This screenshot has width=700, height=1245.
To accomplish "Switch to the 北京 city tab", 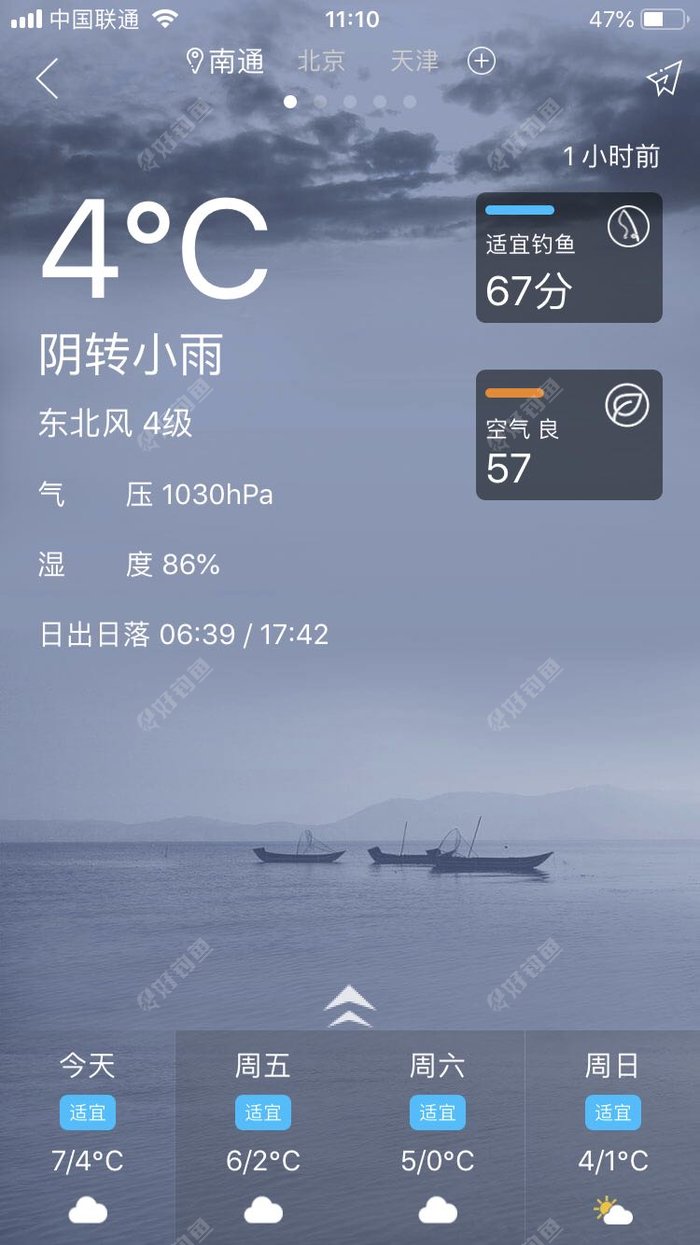I will pos(321,61).
